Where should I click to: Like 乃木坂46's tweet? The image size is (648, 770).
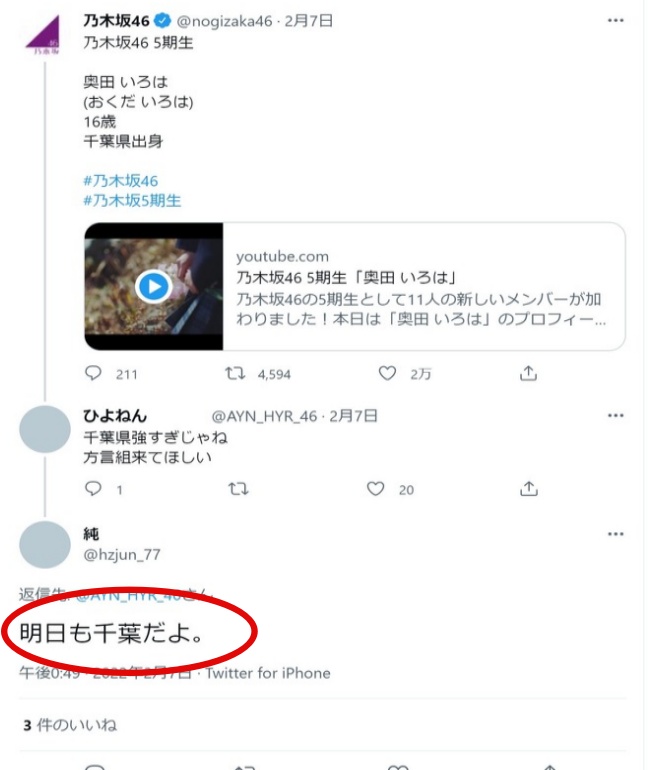click(x=387, y=373)
